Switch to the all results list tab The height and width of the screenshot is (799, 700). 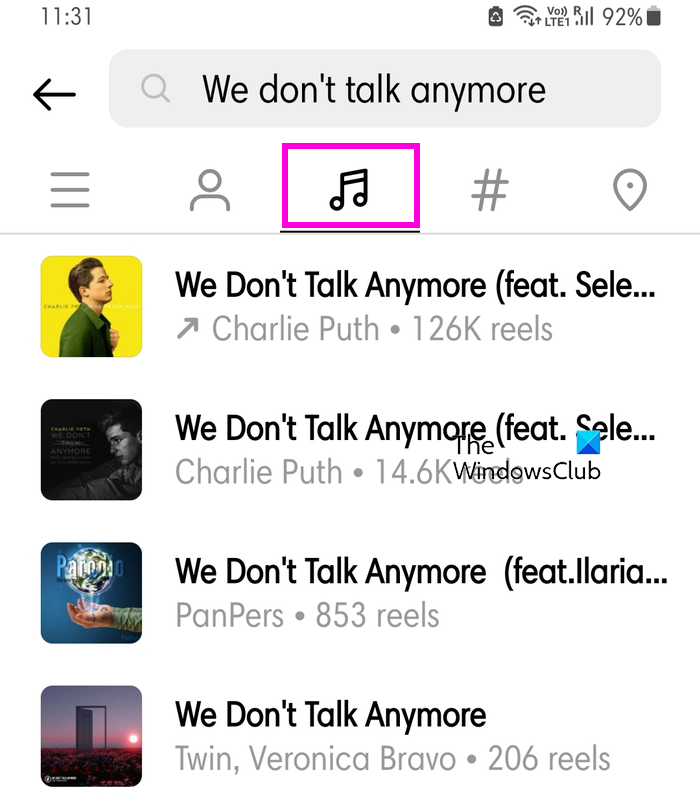(70, 190)
